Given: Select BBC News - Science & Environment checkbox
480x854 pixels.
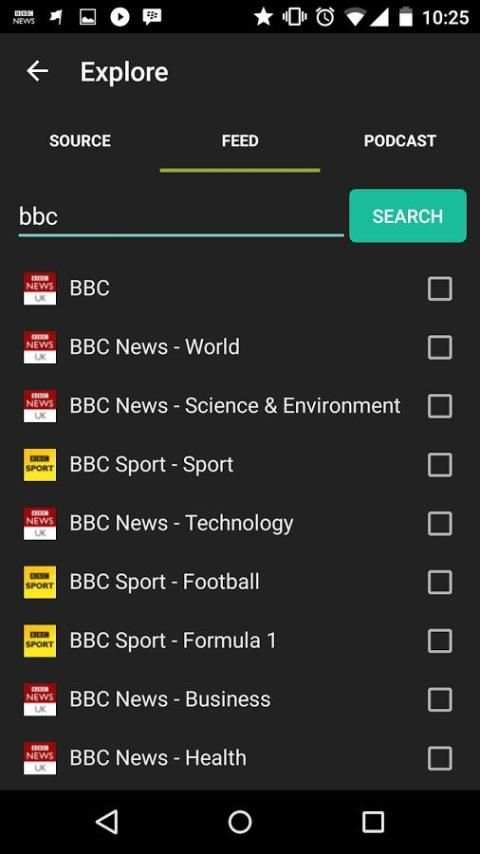Looking at the screenshot, I should click(x=440, y=406).
